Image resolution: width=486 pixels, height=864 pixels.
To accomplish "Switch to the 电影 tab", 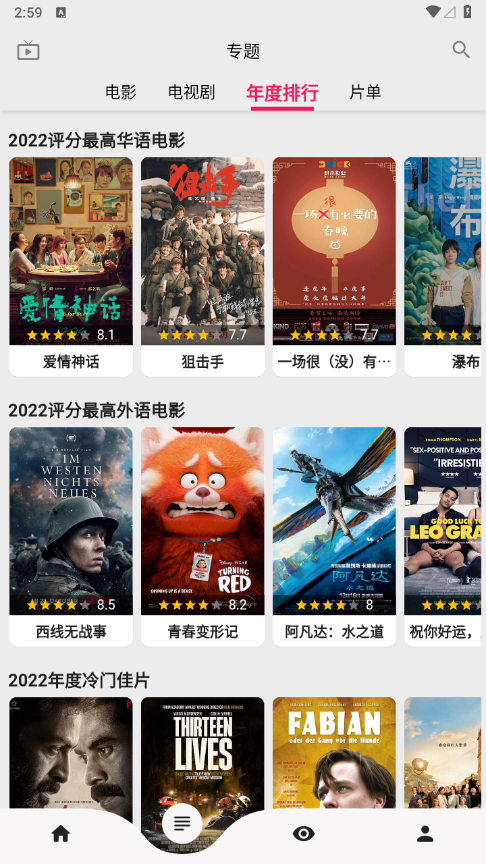I will tap(121, 92).
